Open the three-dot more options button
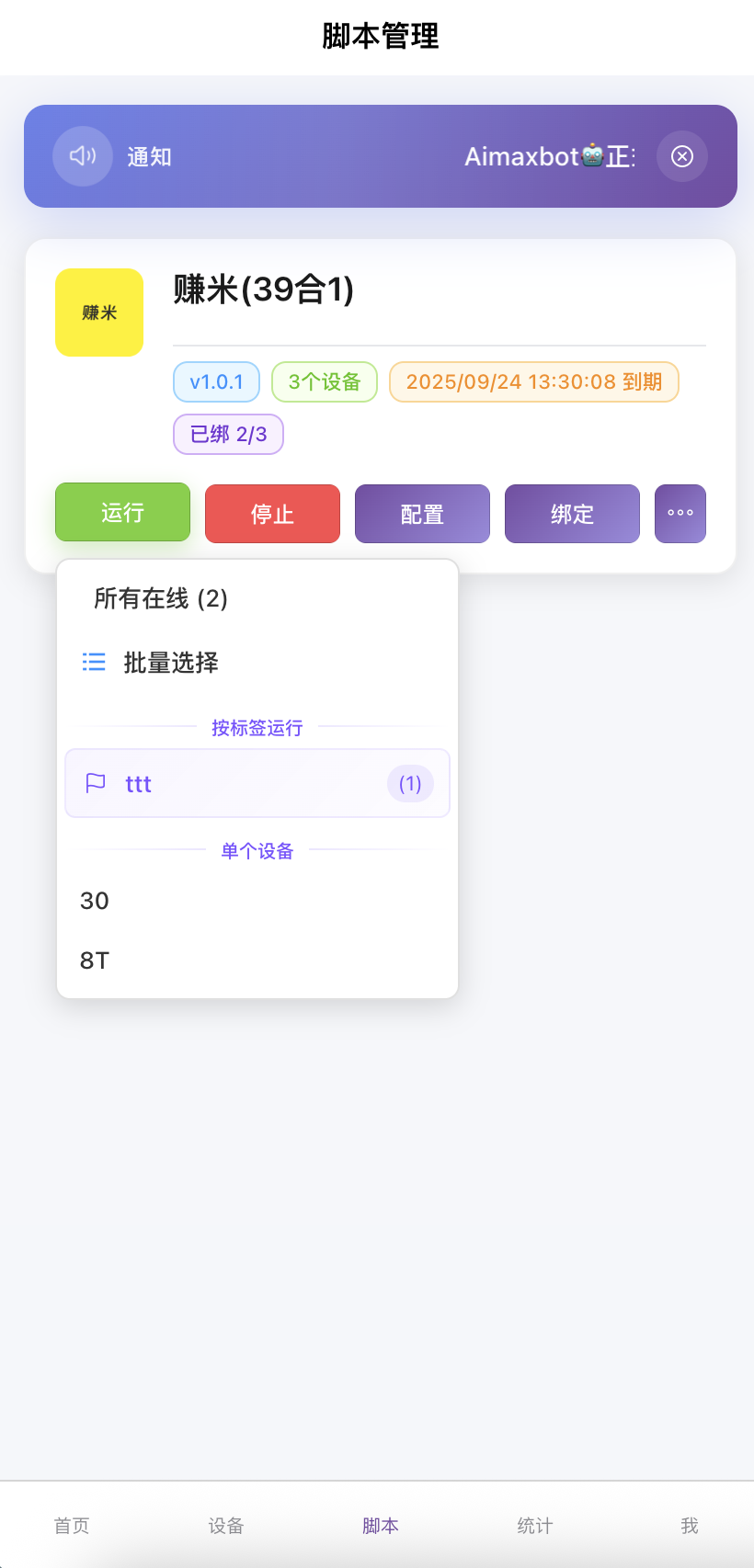 coord(680,514)
